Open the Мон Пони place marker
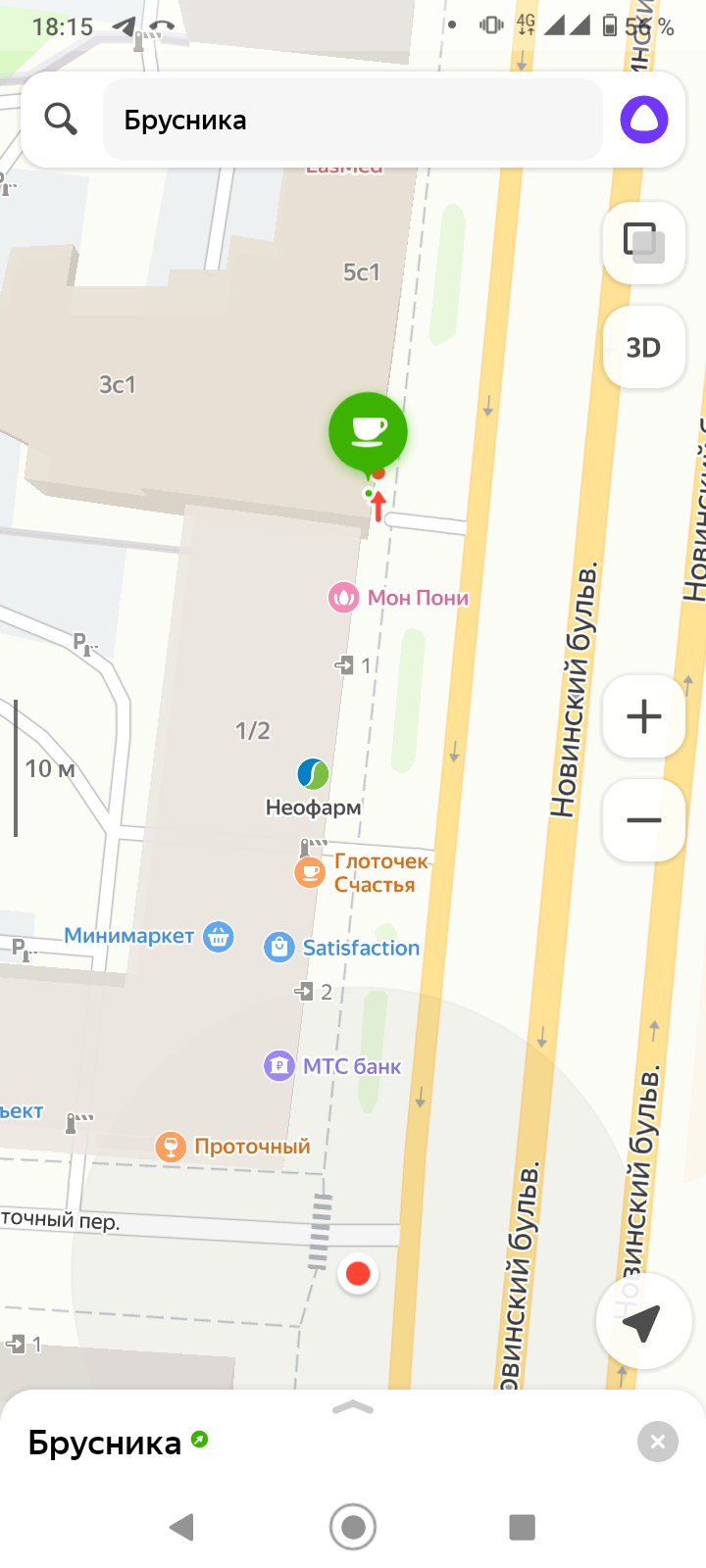Screen dimensions: 706x1568 [343, 597]
